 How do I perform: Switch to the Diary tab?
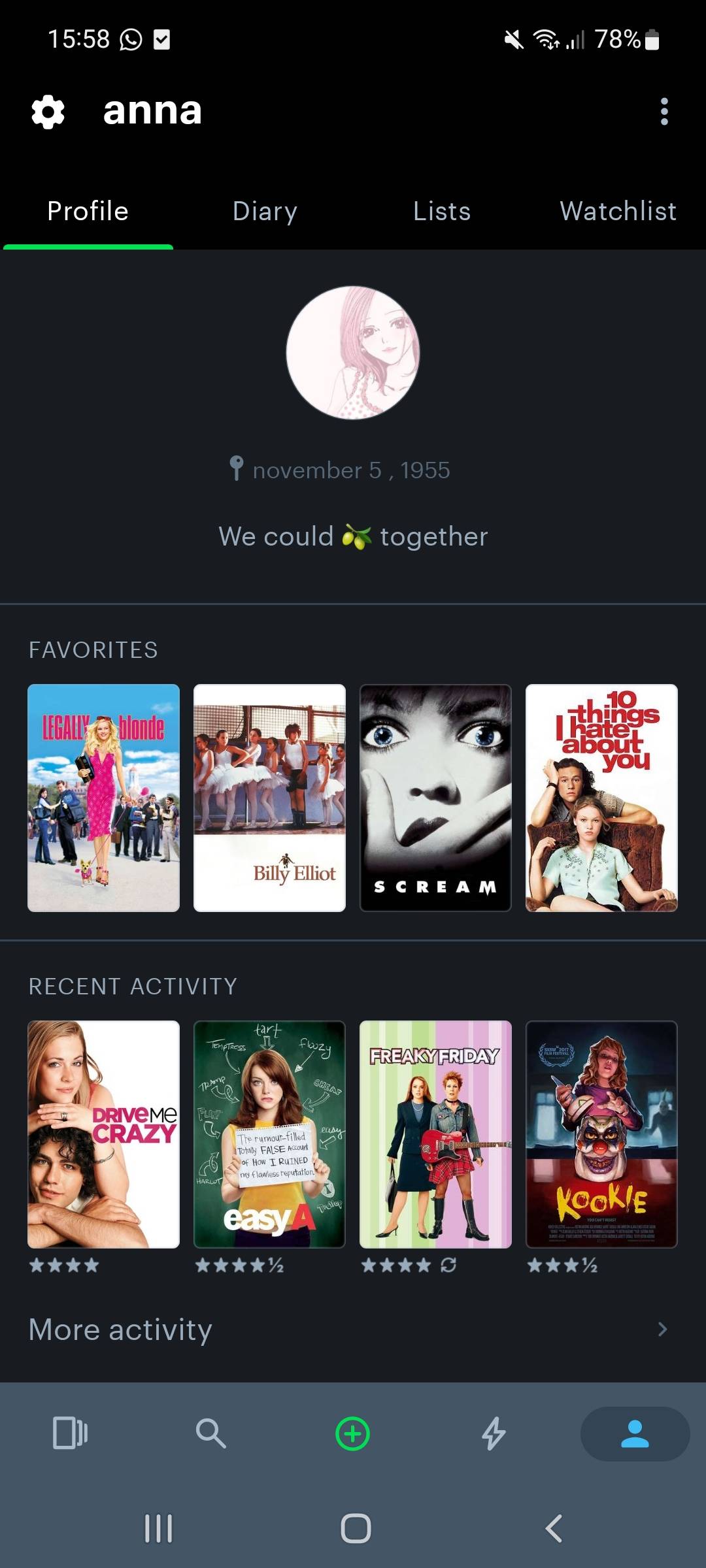point(265,211)
